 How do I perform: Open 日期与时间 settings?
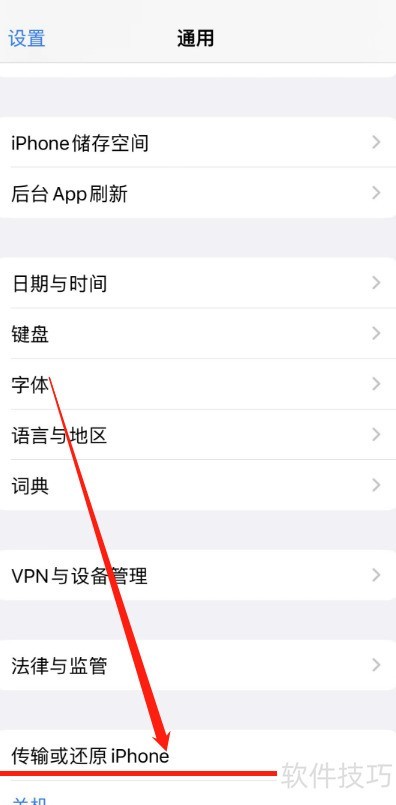pyautogui.click(x=198, y=283)
